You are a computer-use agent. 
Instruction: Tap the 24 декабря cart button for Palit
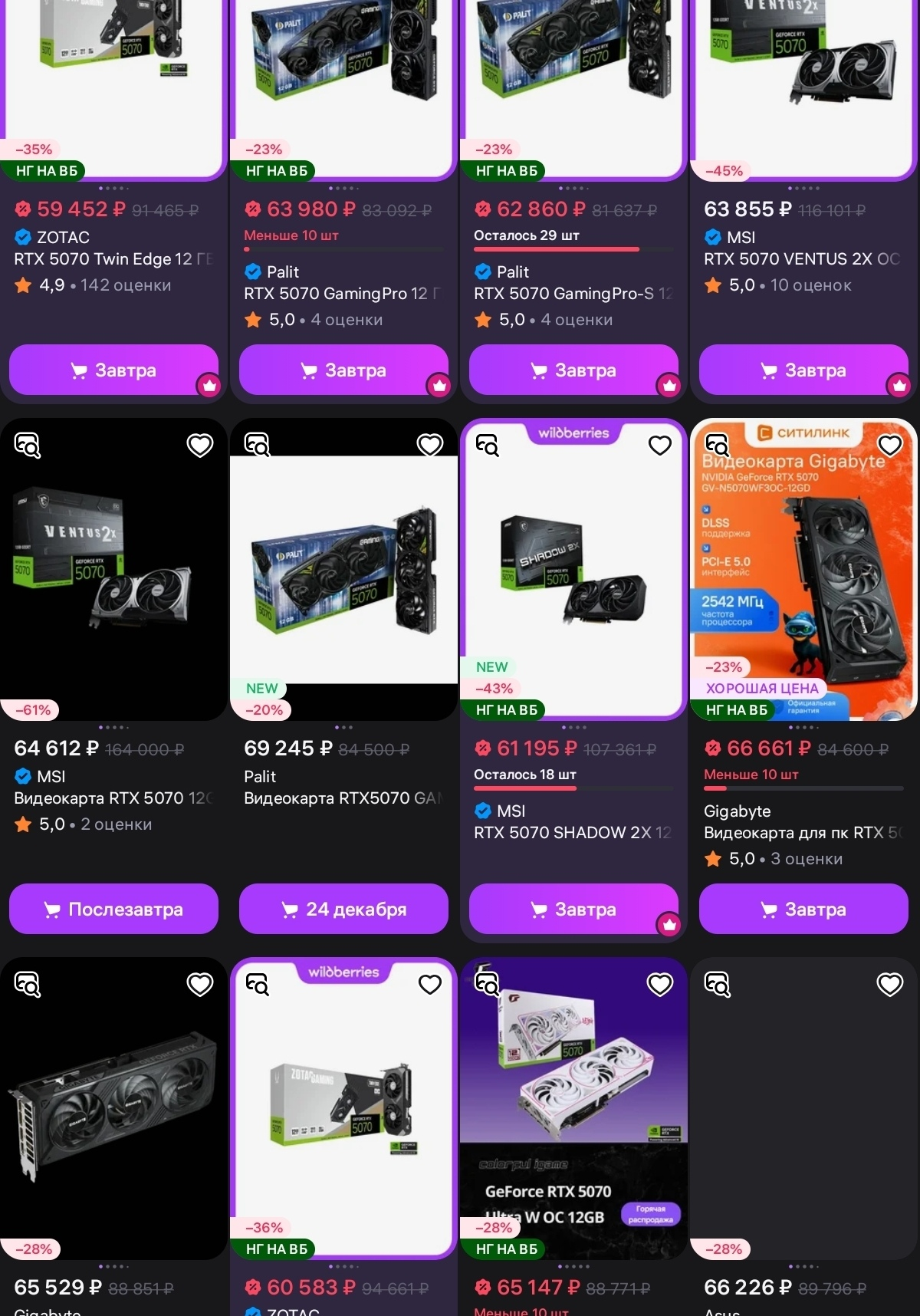[x=343, y=910]
